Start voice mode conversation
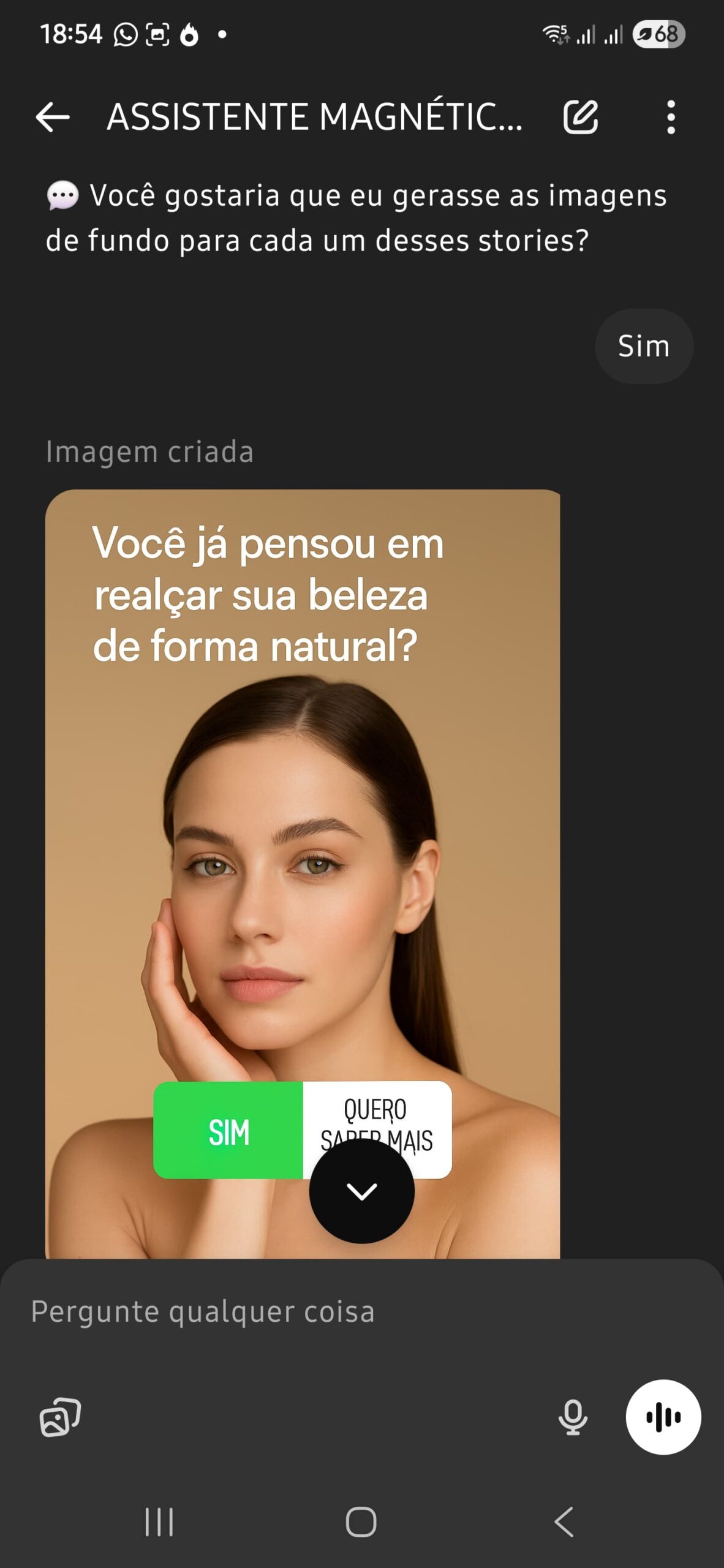 [663, 1417]
